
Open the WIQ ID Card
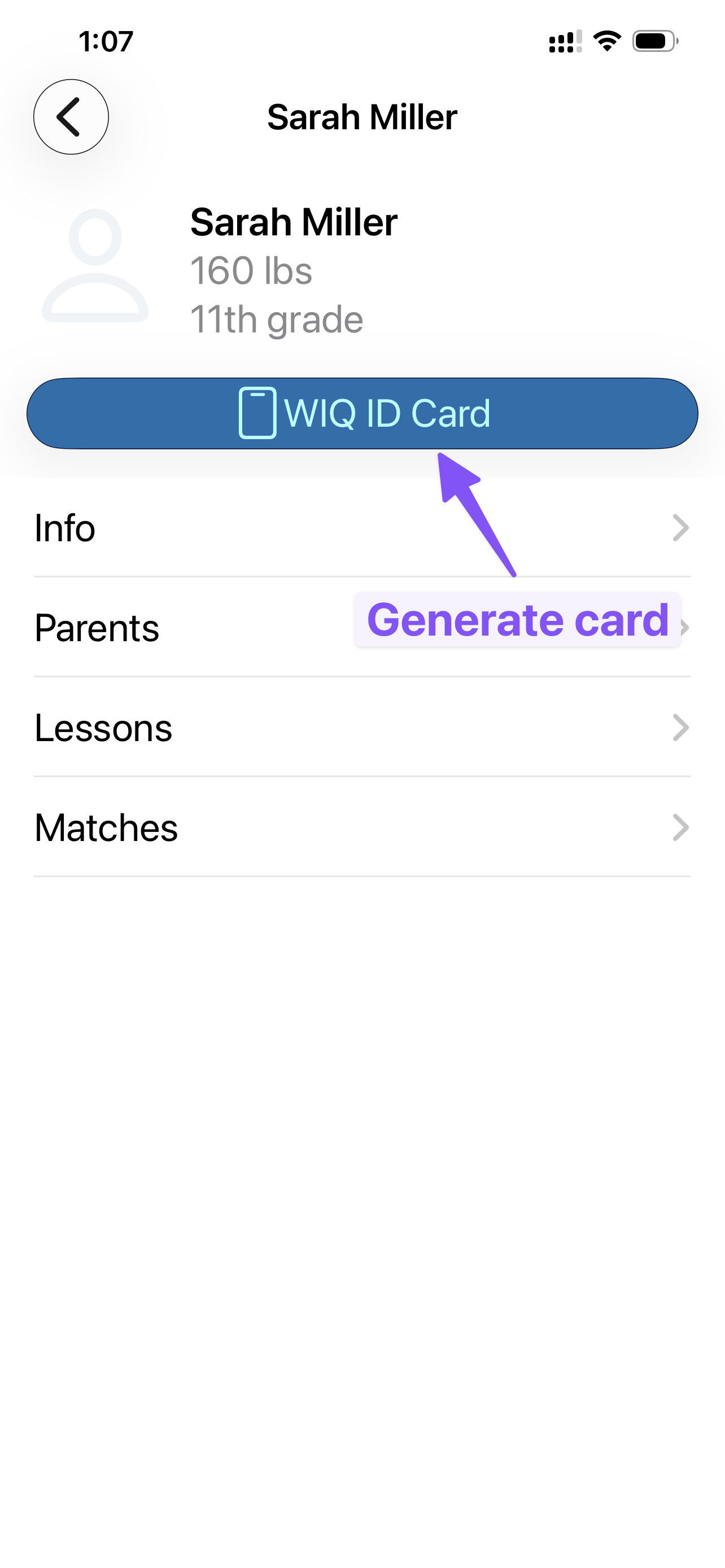(x=361, y=413)
